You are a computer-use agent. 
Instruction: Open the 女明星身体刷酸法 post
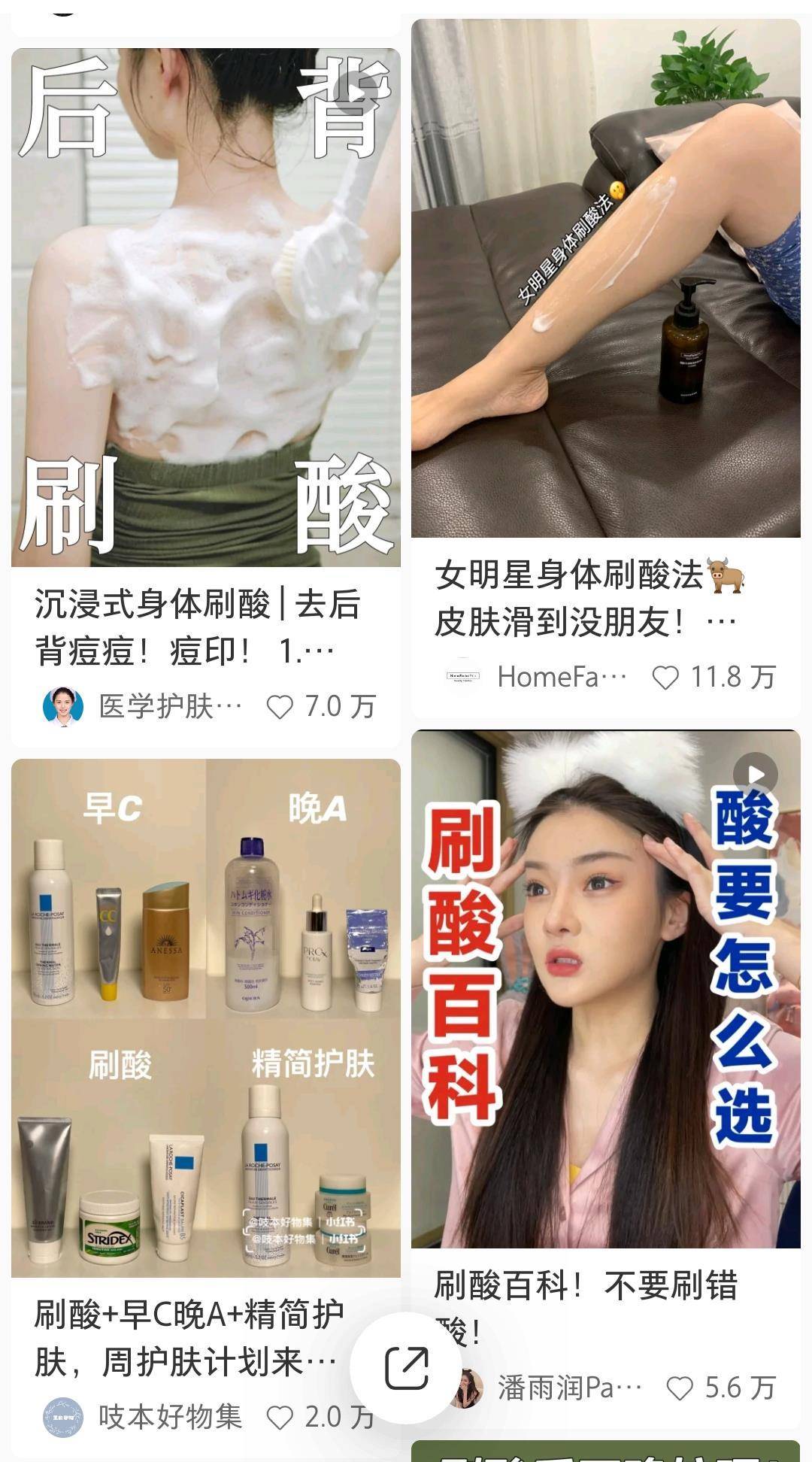click(605, 278)
